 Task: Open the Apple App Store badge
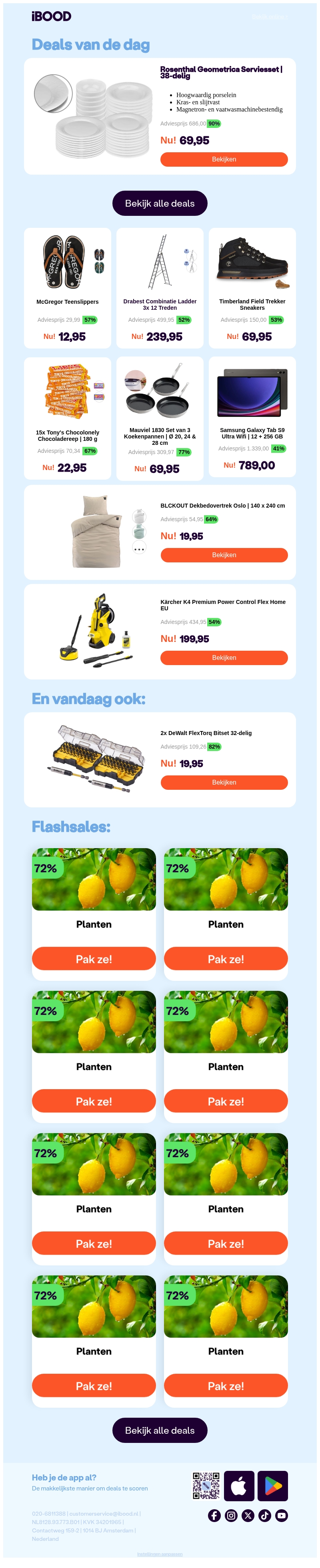(239, 1486)
